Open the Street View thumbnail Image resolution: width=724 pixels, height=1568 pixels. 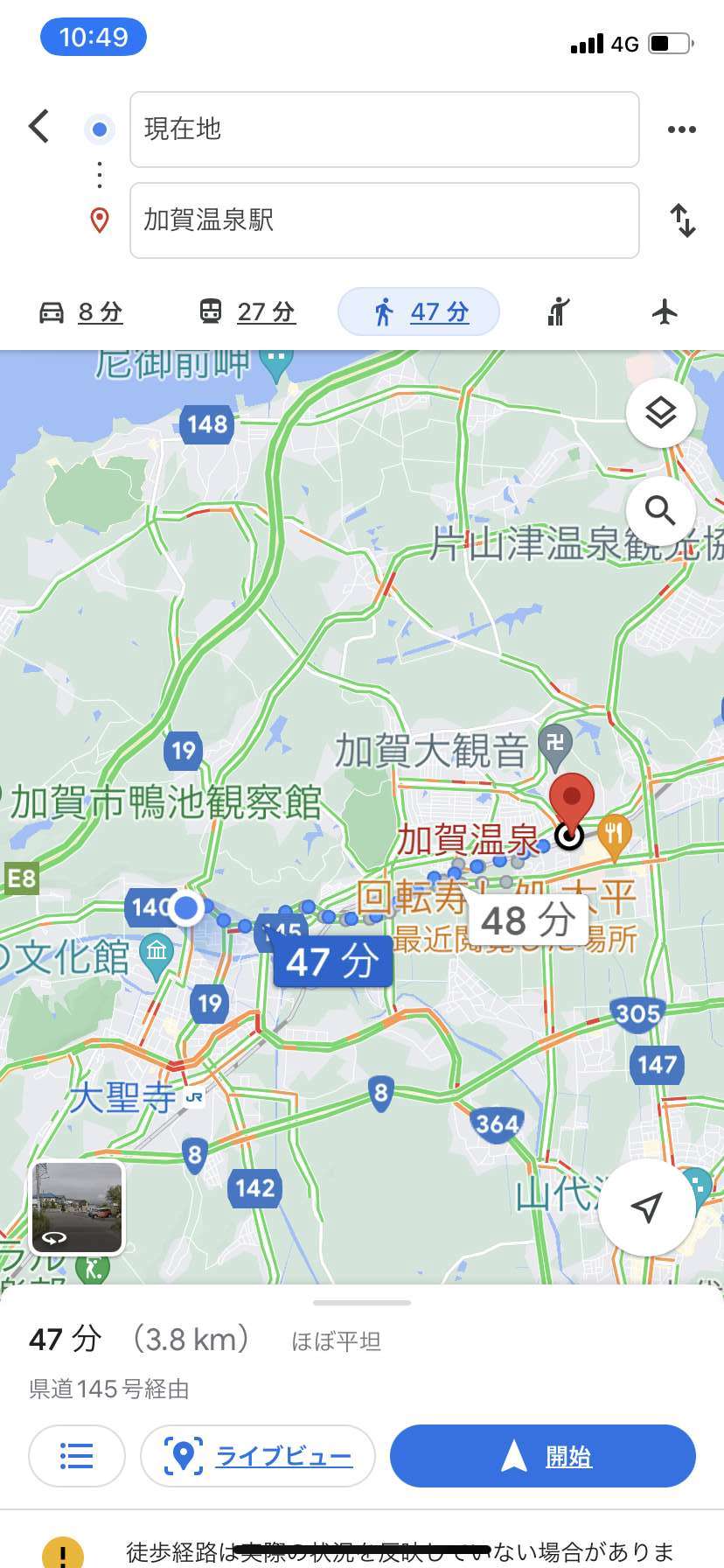(78, 1207)
